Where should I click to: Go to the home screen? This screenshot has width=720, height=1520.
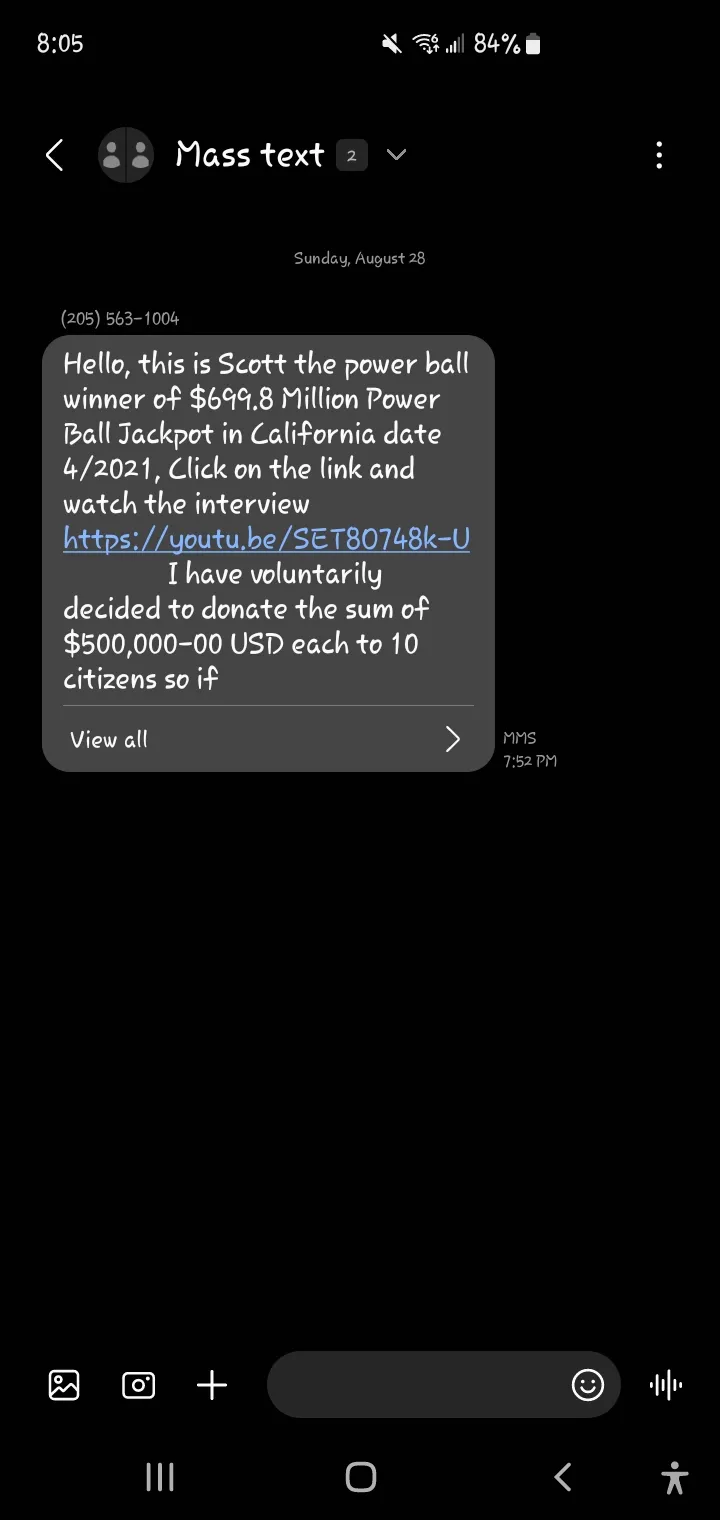pyautogui.click(x=360, y=1477)
